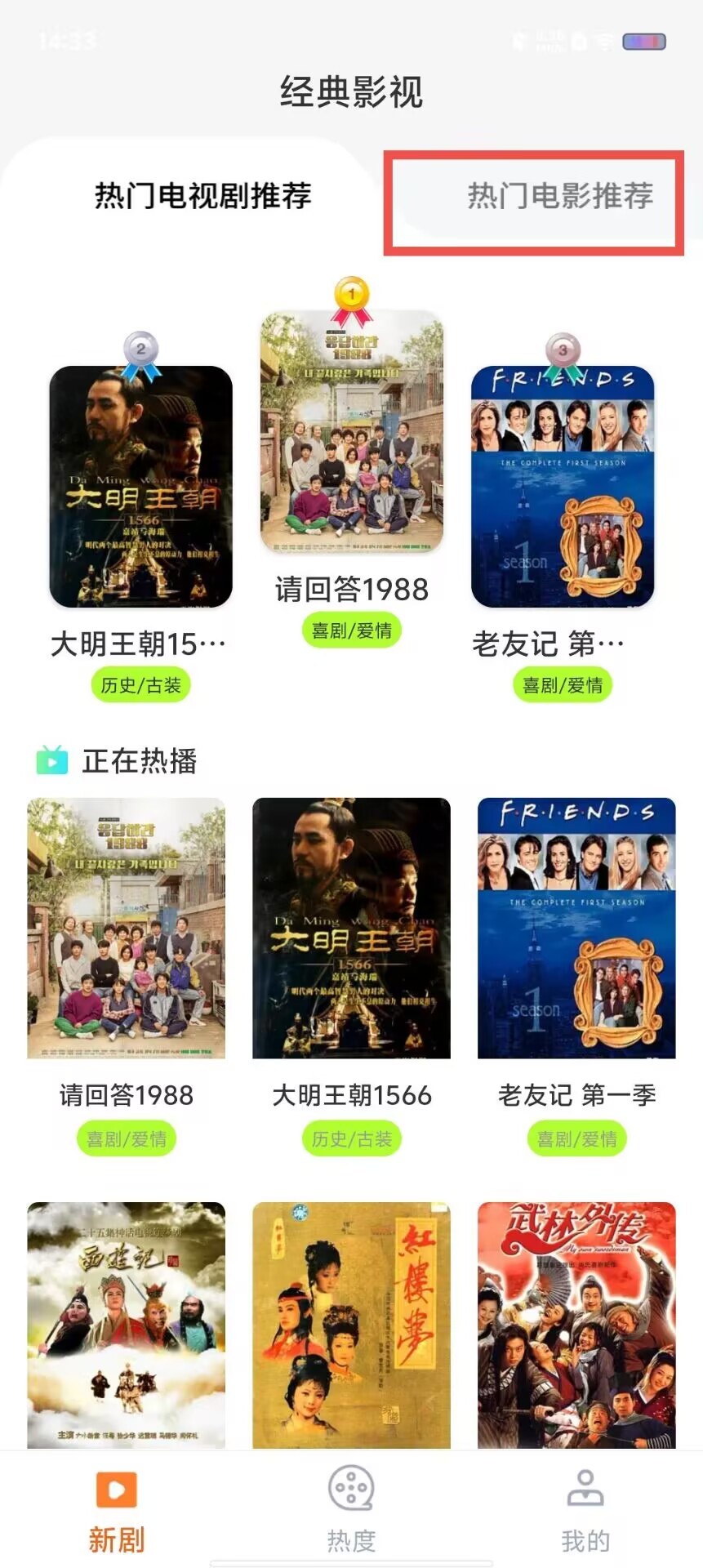Open the 西游记 poster card
The image size is (703, 1568).
point(127,1323)
